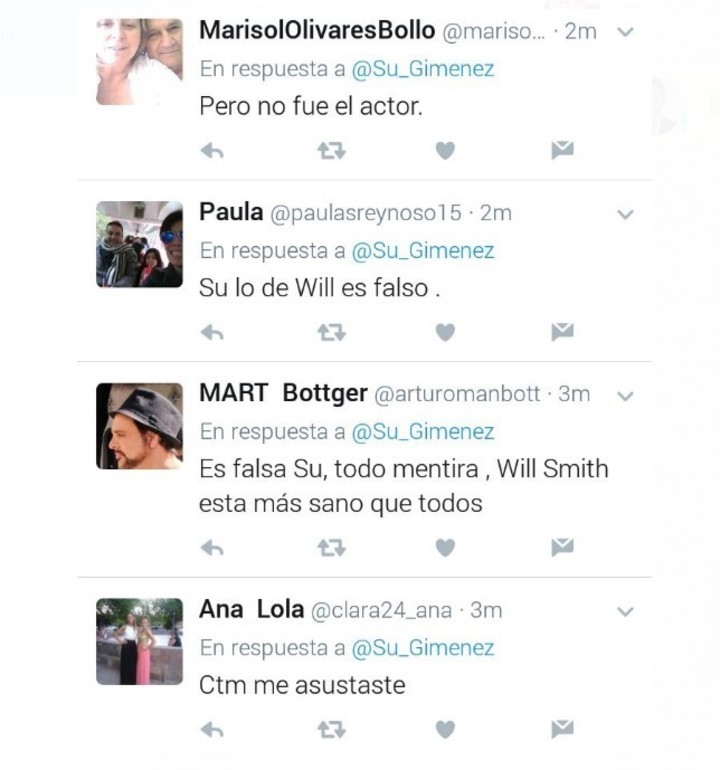The width and height of the screenshot is (720, 770).
Task: Open @Su_Gimenez link in MART Bottger's tweet
Action: click(x=423, y=432)
